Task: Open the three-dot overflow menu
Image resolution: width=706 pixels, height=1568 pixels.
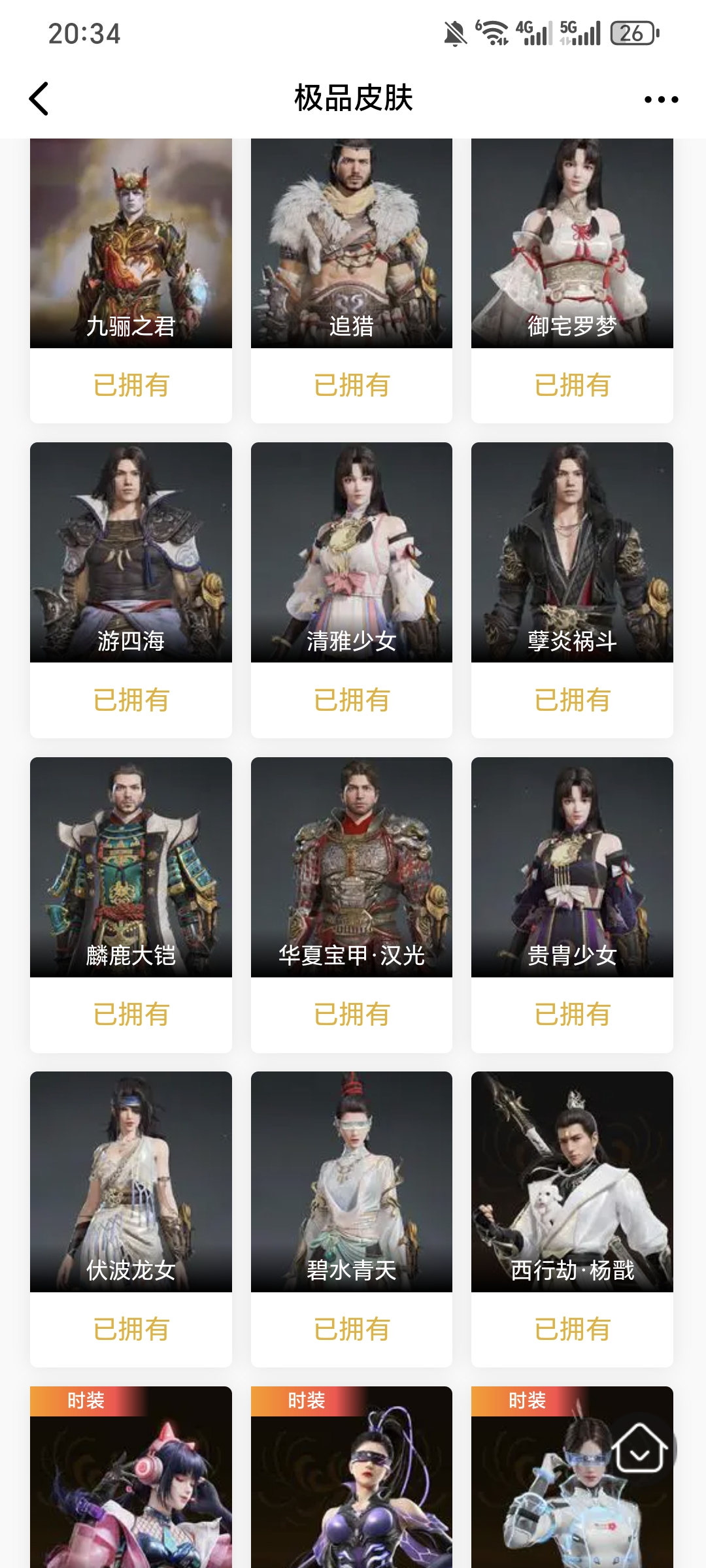Action: click(661, 99)
